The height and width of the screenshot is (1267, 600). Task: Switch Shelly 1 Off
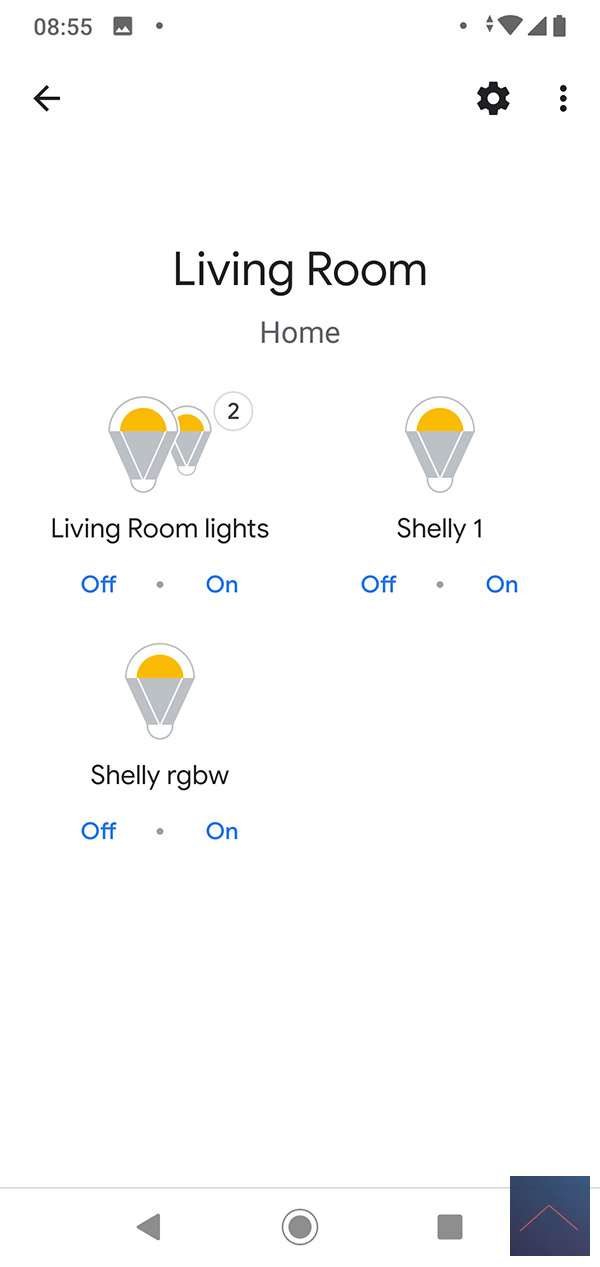tap(378, 584)
